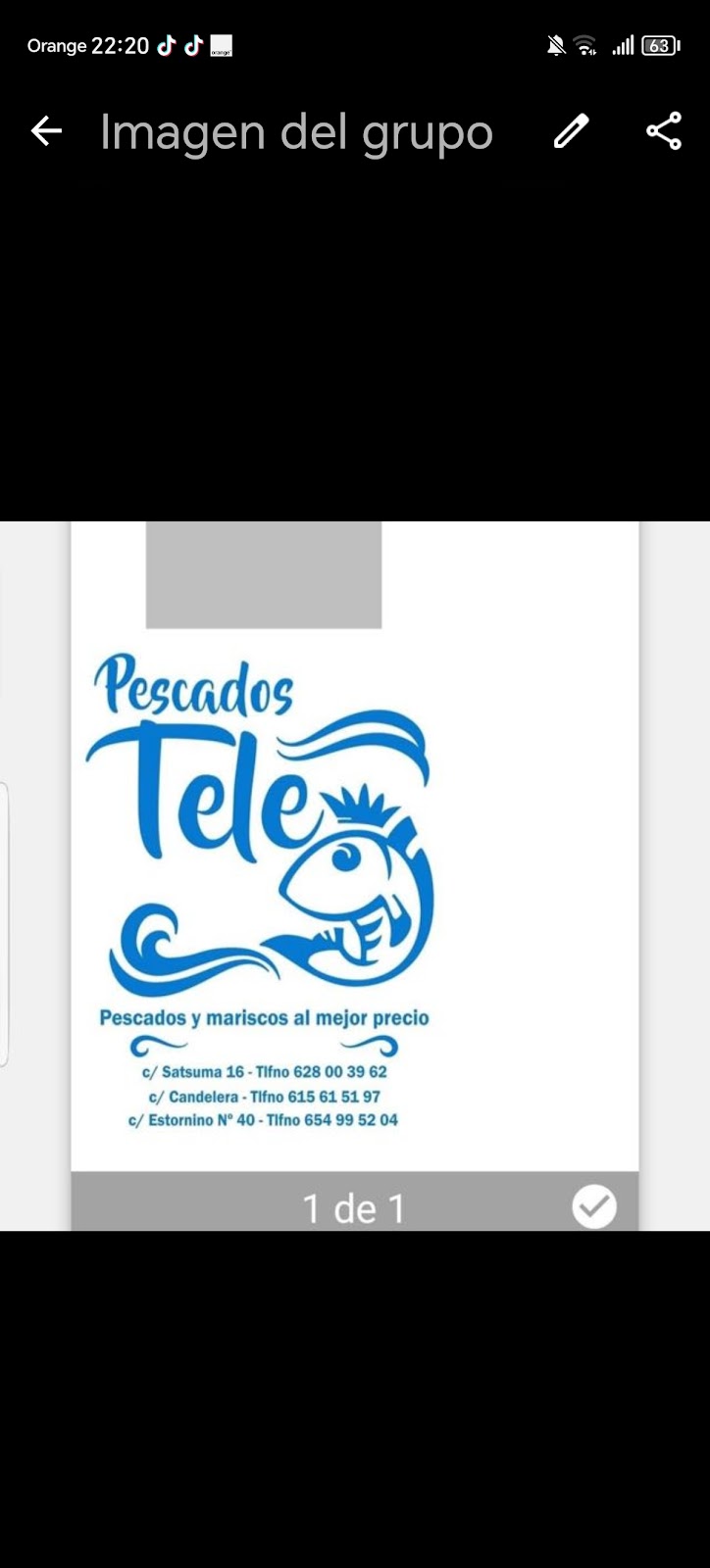Select the Orange carrier label

57,45
